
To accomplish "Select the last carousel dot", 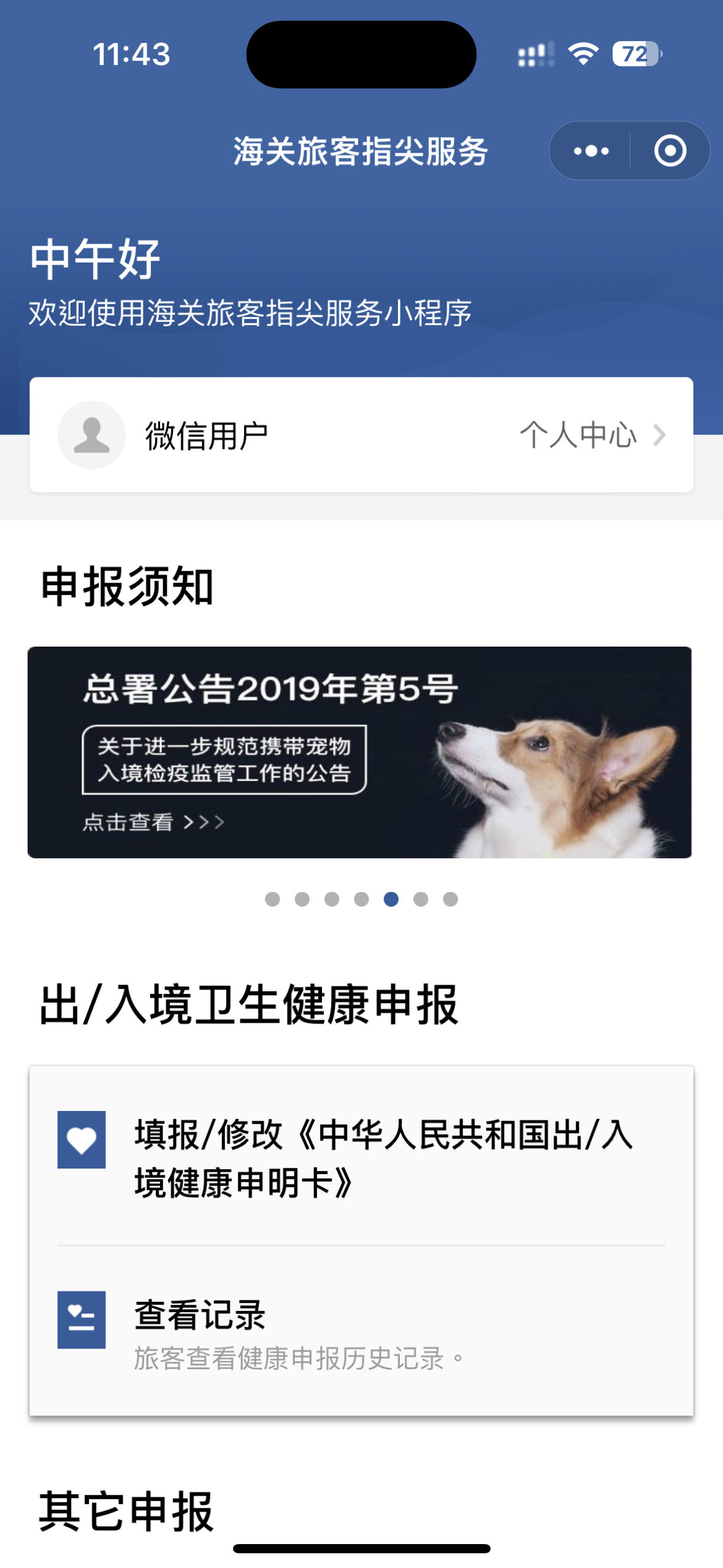I will coord(450,900).
